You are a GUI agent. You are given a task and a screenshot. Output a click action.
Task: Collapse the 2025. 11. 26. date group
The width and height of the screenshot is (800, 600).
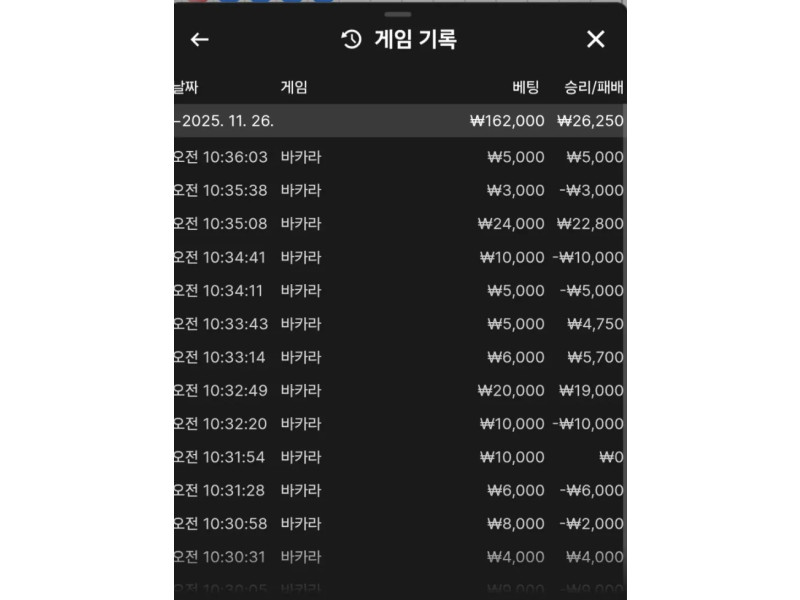(400, 121)
